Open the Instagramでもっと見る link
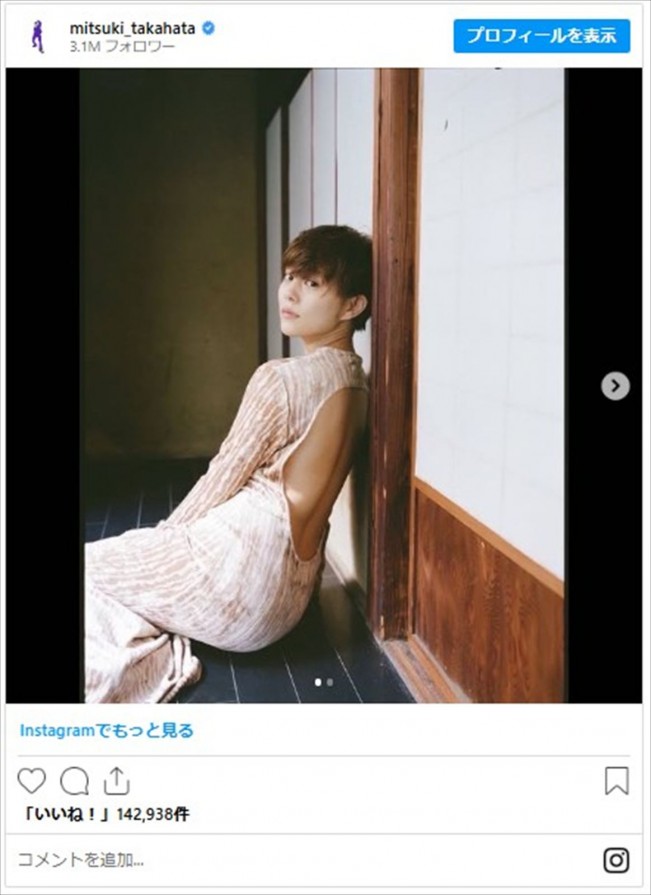The height and width of the screenshot is (895, 651). (x=107, y=731)
